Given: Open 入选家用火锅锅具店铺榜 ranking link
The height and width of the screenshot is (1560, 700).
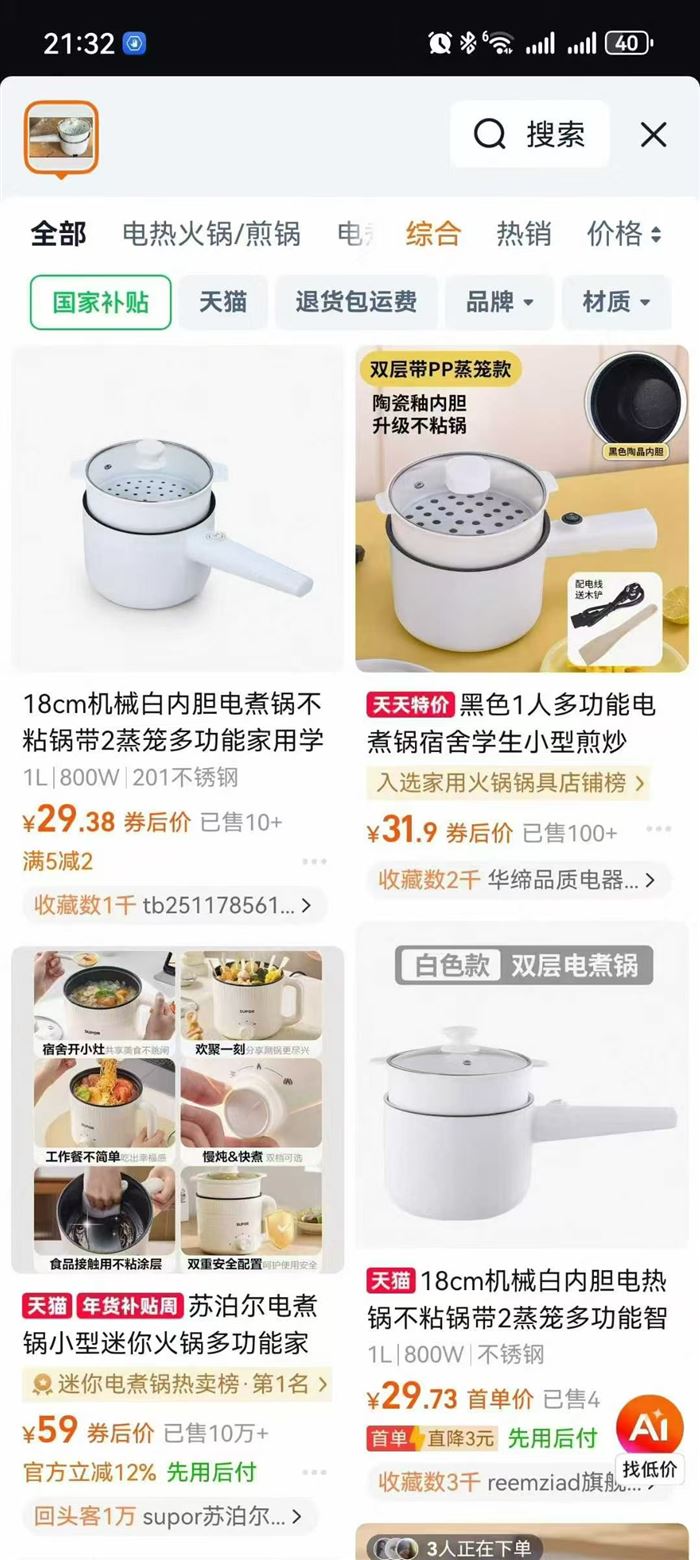Looking at the screenshot, I should coord(510,782).
